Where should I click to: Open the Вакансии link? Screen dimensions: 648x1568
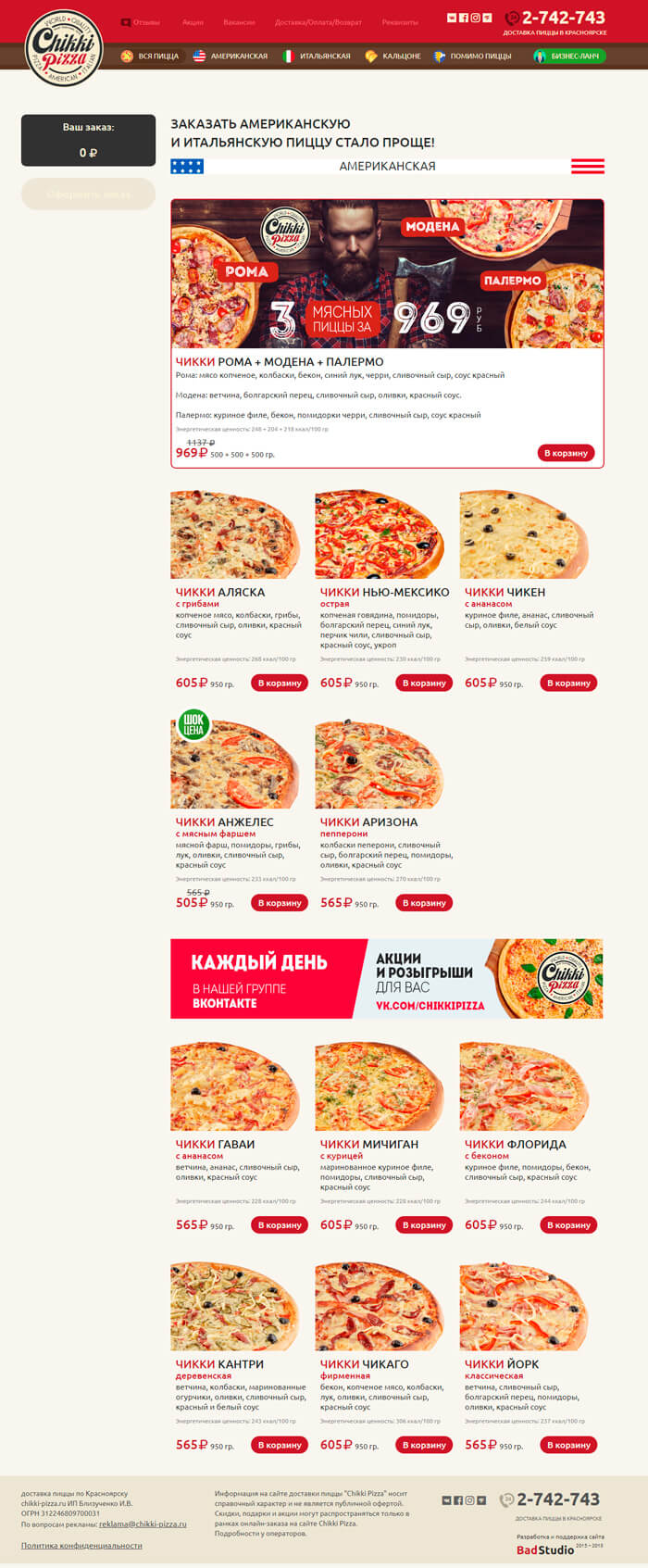coord(239,21)
